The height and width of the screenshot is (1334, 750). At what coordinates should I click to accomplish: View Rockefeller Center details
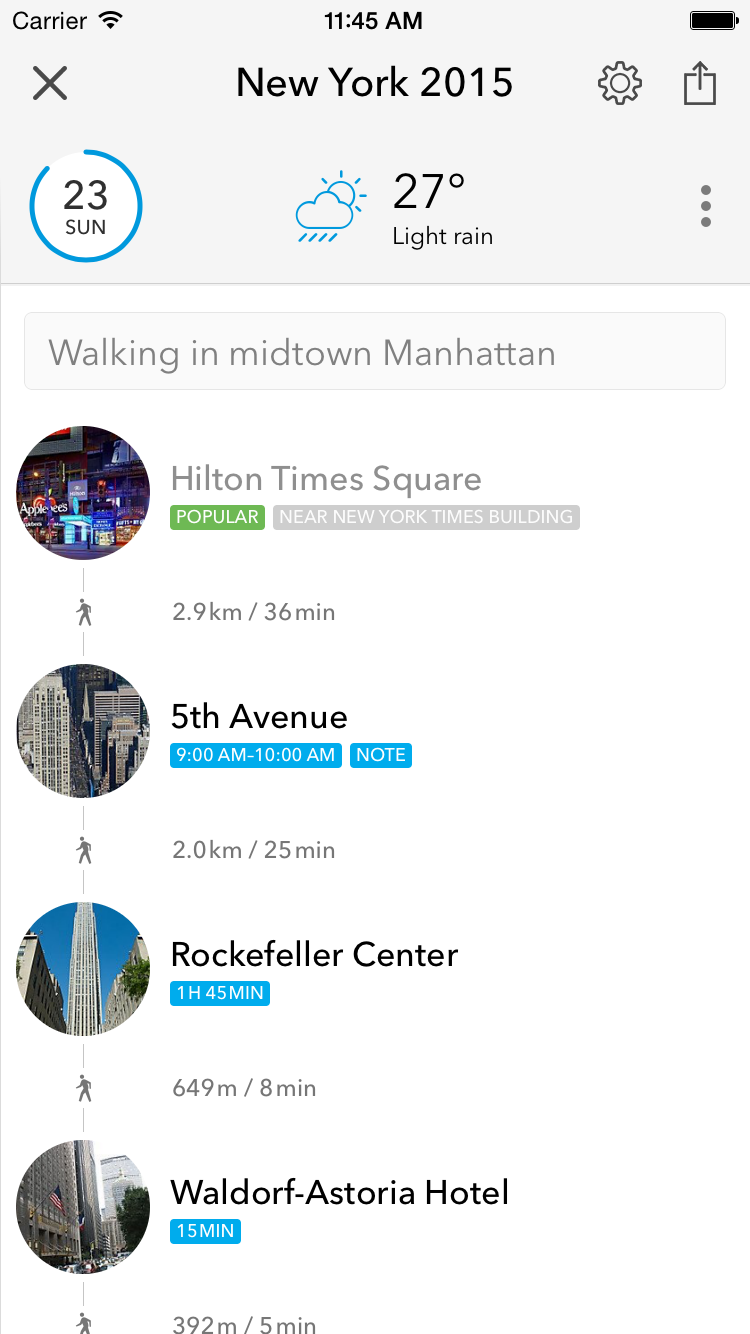coord(314,955)
